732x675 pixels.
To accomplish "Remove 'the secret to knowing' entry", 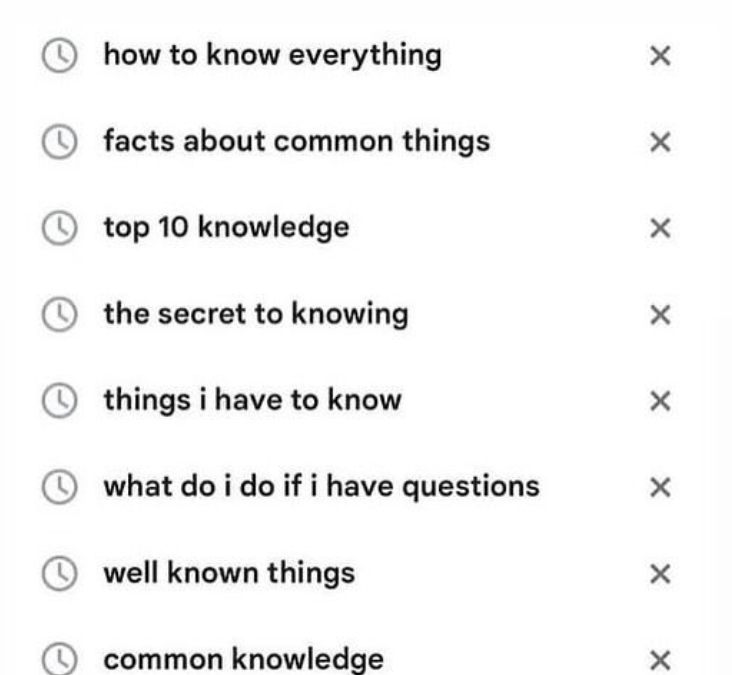I will tap(658, 315).
